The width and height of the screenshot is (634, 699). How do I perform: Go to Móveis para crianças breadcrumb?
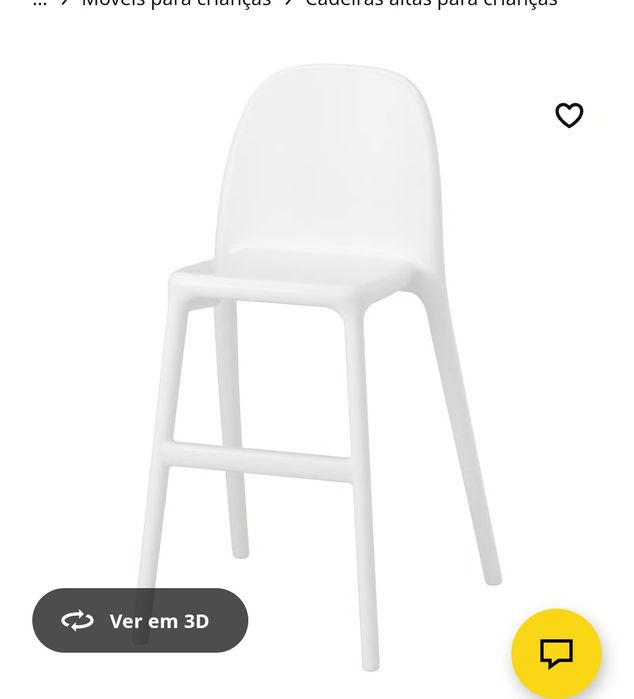coord(176,3)
